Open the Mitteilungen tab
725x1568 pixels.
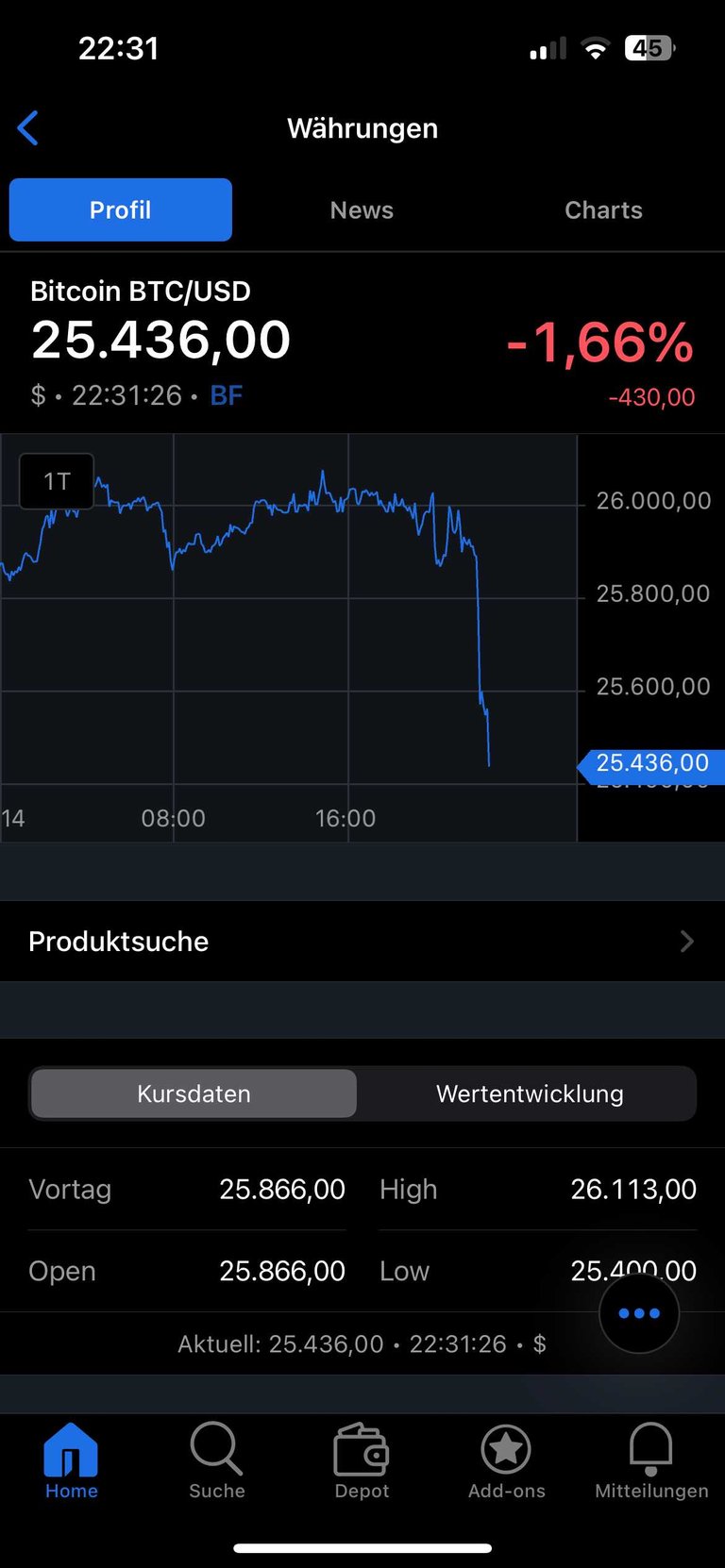[651, 1461]
